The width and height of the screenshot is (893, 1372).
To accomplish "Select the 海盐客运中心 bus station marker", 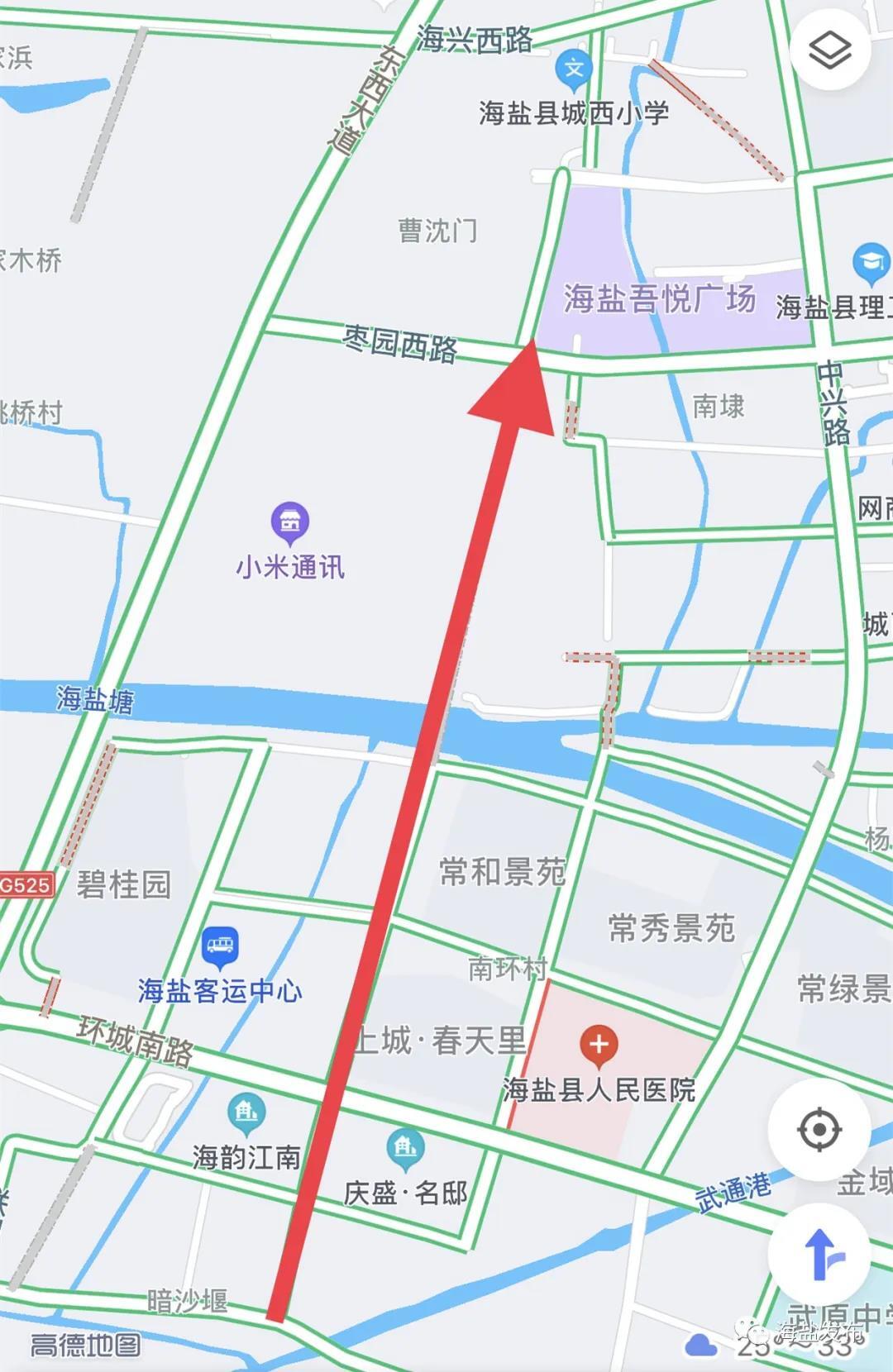I will 220,946.
